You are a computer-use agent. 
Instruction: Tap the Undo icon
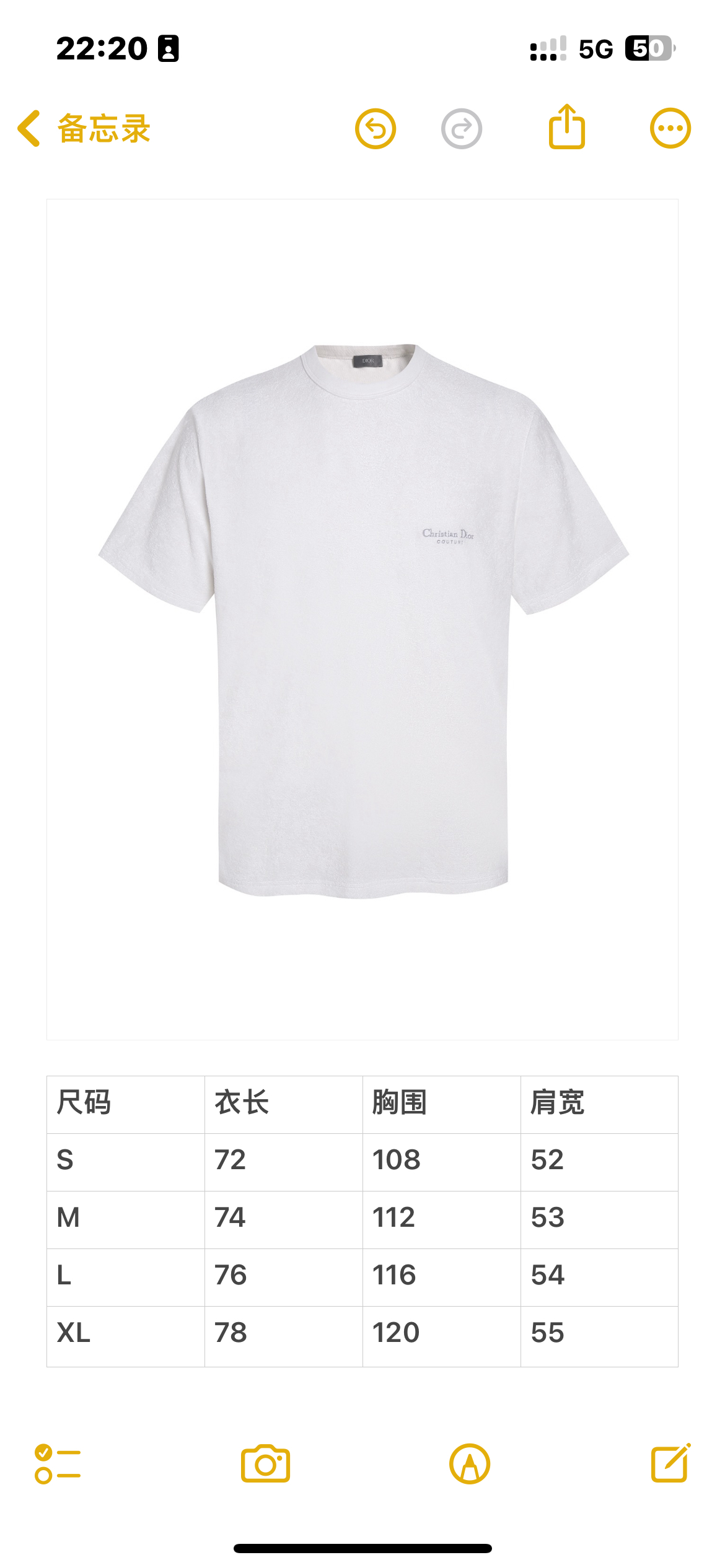click(x=377, y=128)
